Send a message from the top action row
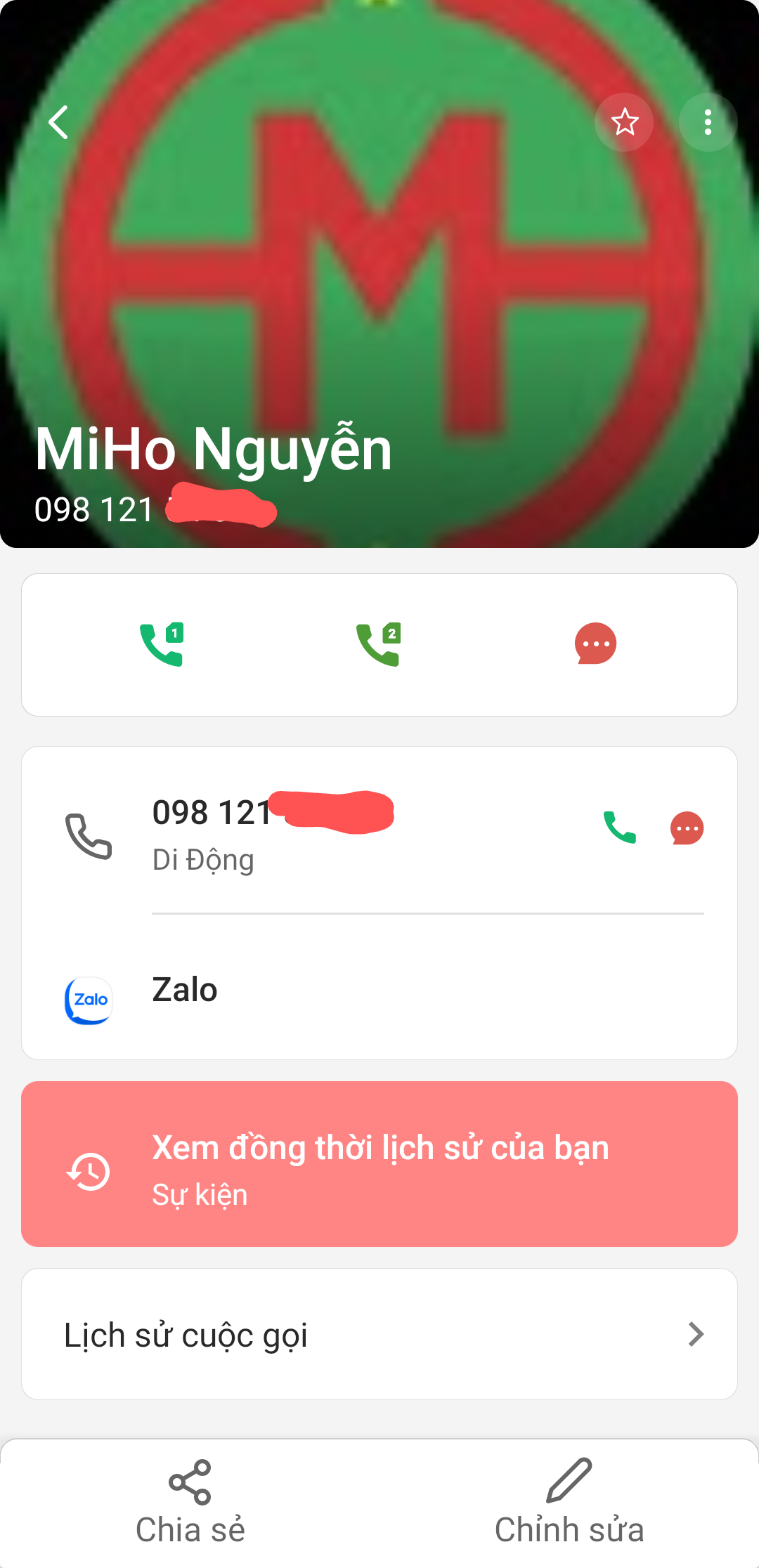 (595, 644)
